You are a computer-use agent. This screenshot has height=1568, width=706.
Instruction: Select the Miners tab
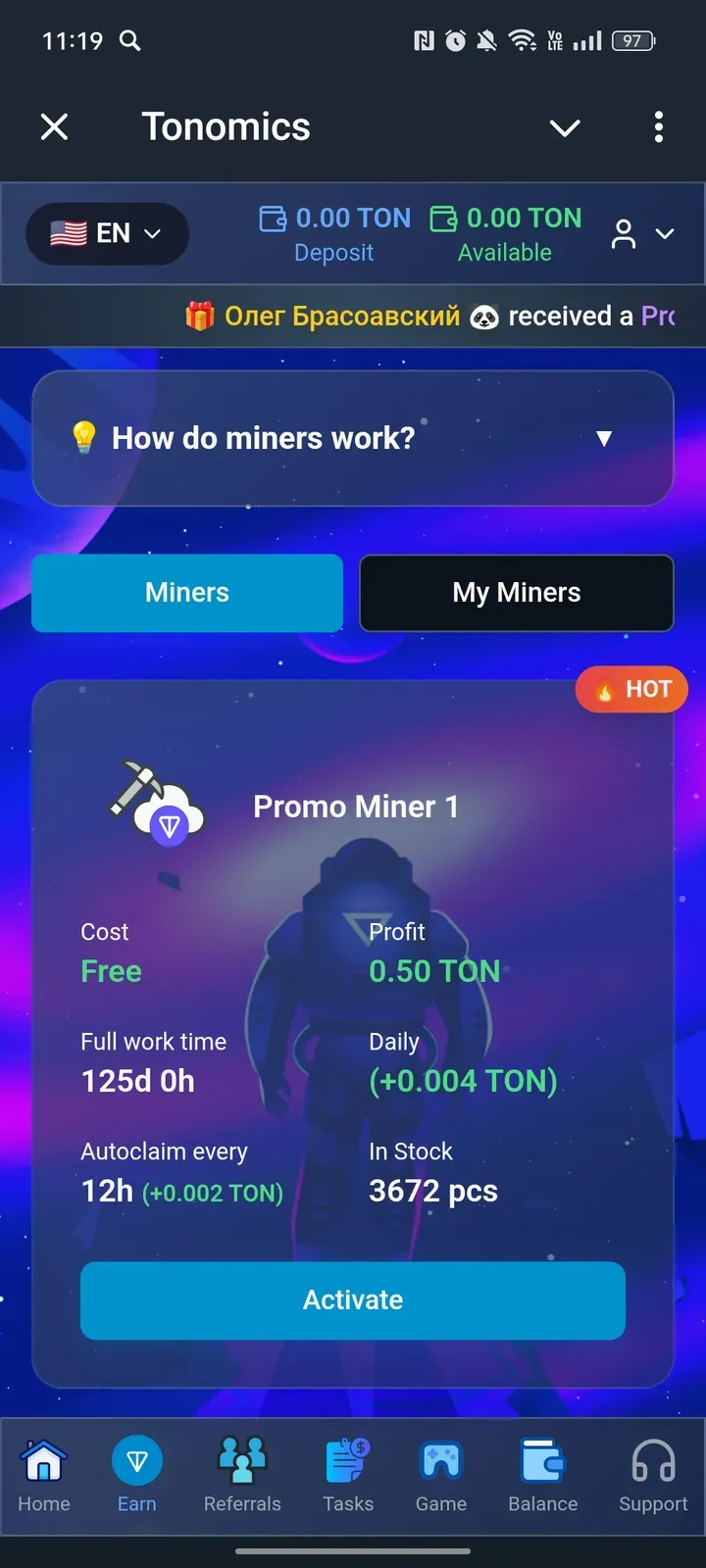coord(187,593)
